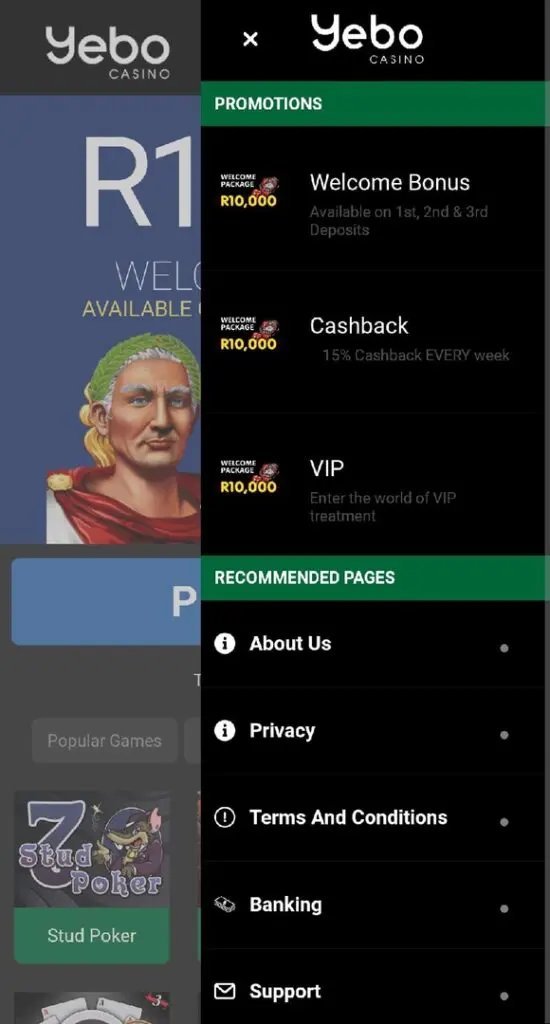
Task: Select the Popular Games chip
Action: (105, 741)
